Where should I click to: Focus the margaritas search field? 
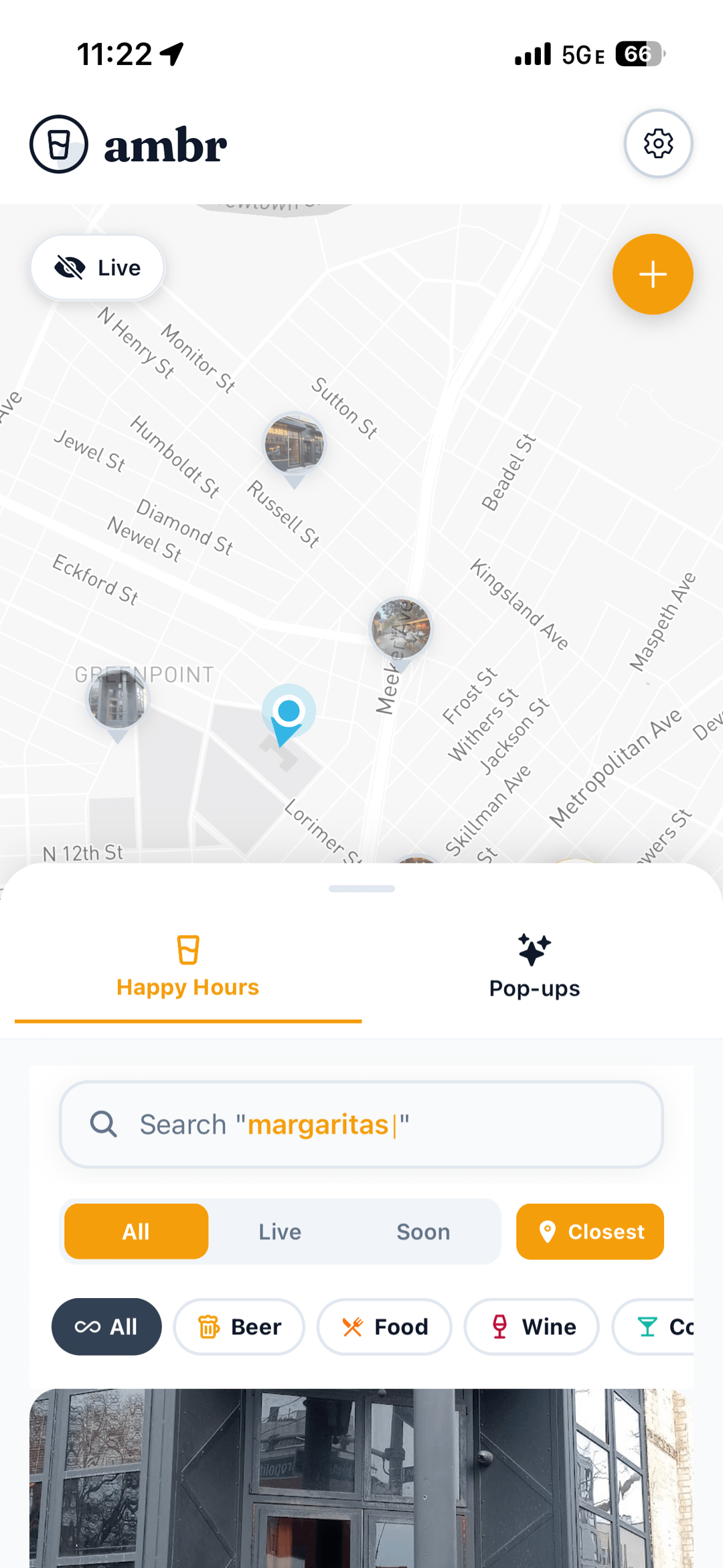(361, 1125)
